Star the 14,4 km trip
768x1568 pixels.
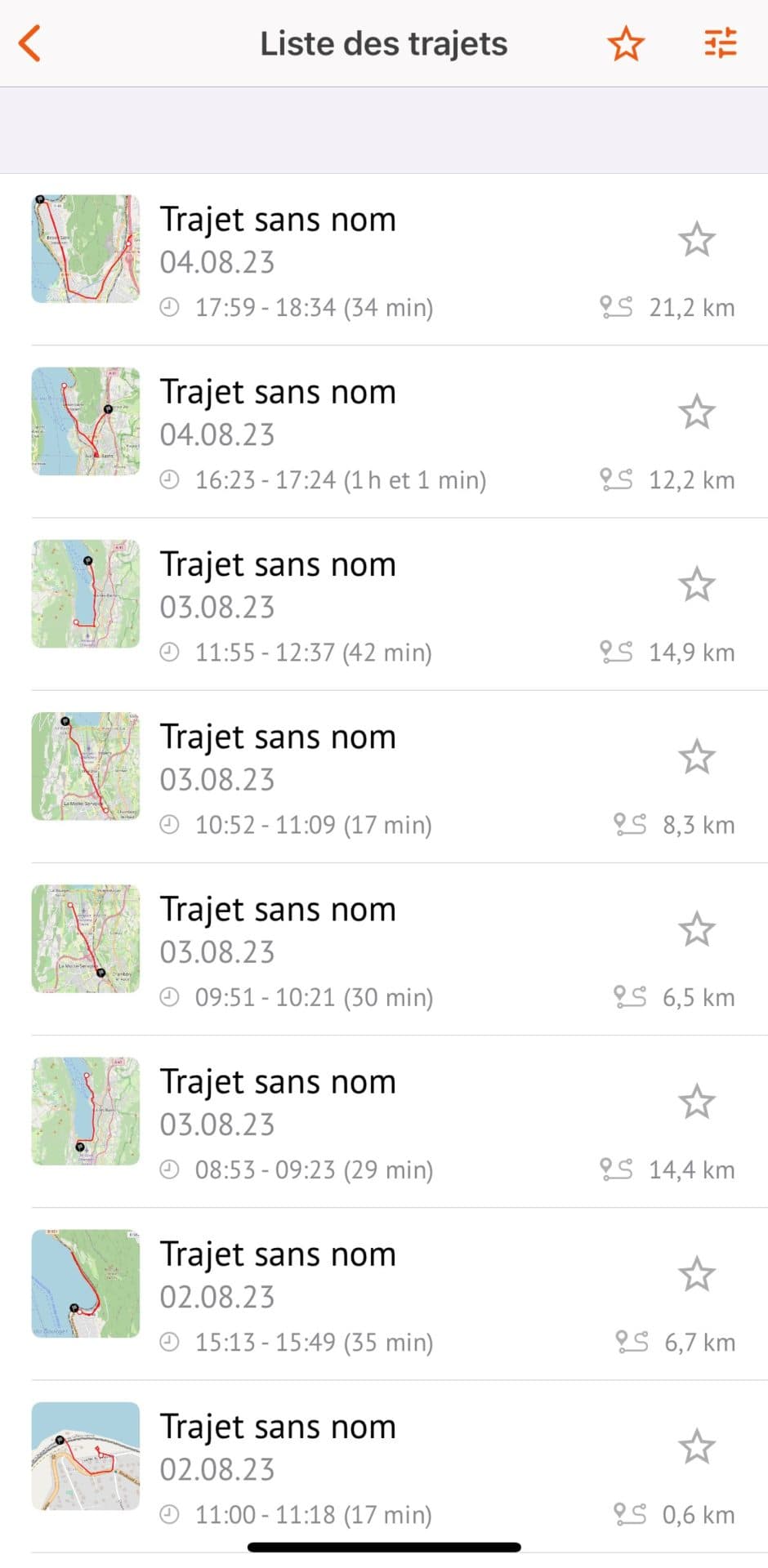[x=696, y=1102]
